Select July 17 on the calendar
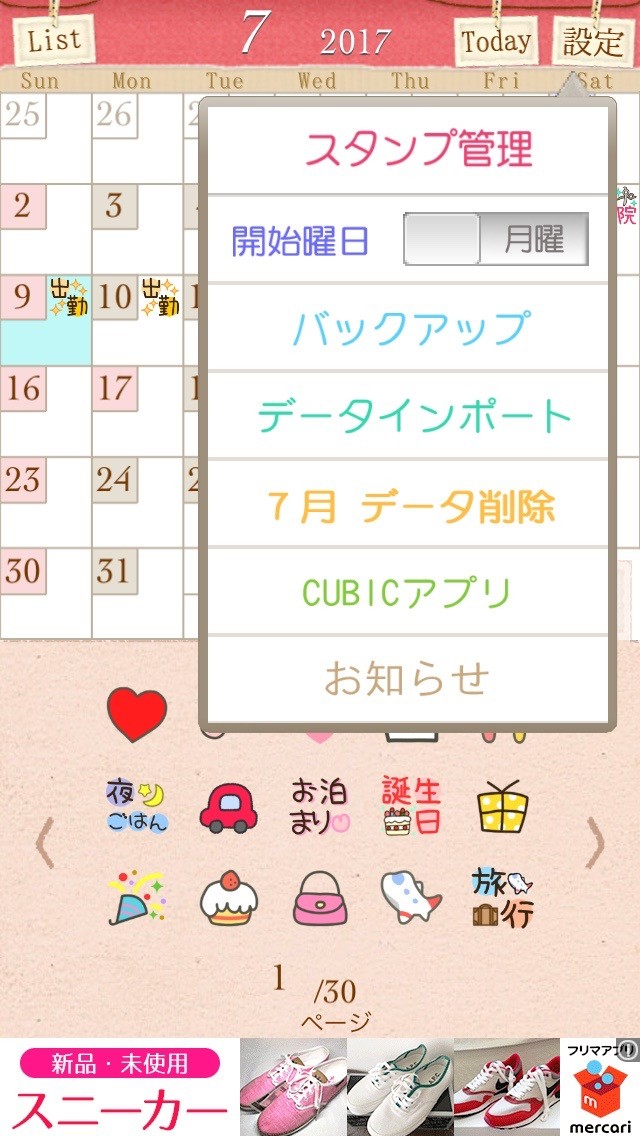 pyautogui.click(x=115, y=389)
